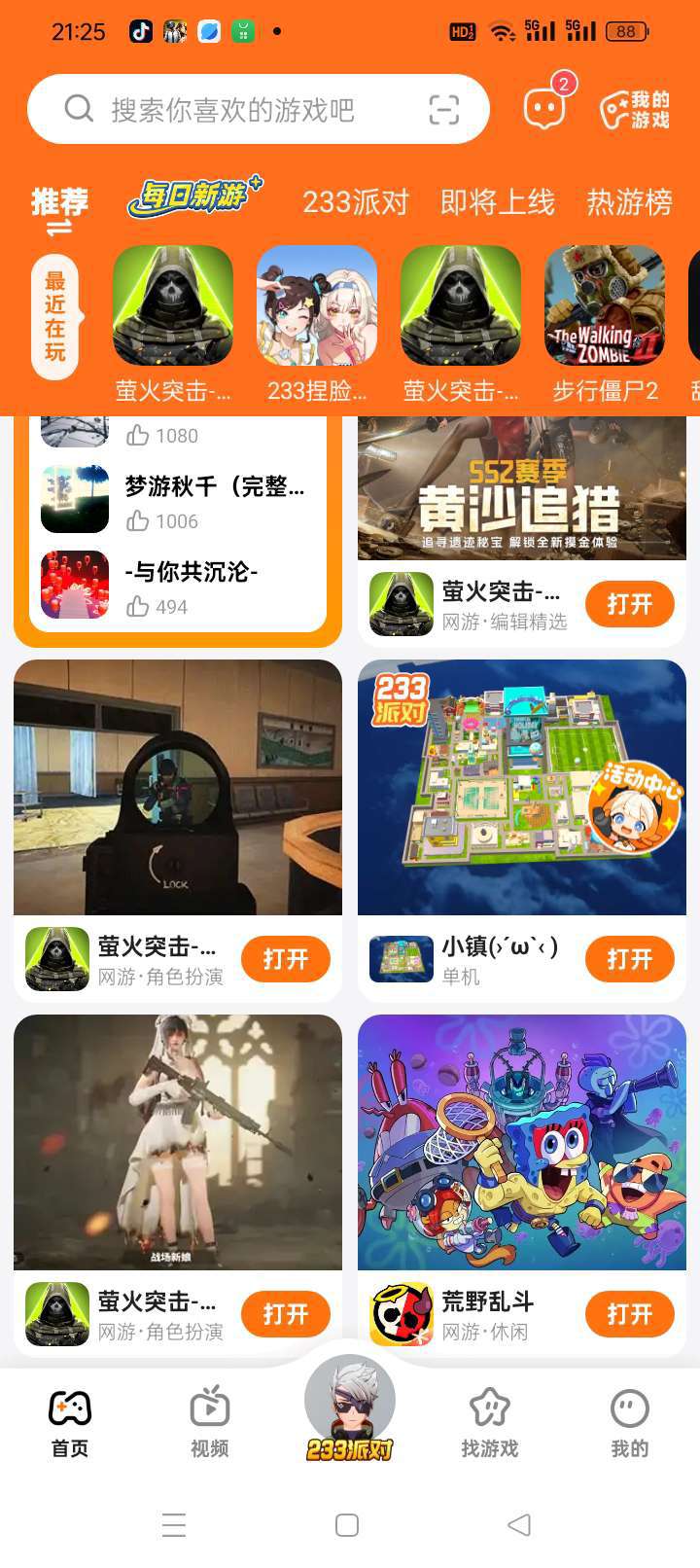Image resolution: width=700 pixels, height=1568 pixels.
Task: Open the scan icon in search bar
Action: (443, 109)
